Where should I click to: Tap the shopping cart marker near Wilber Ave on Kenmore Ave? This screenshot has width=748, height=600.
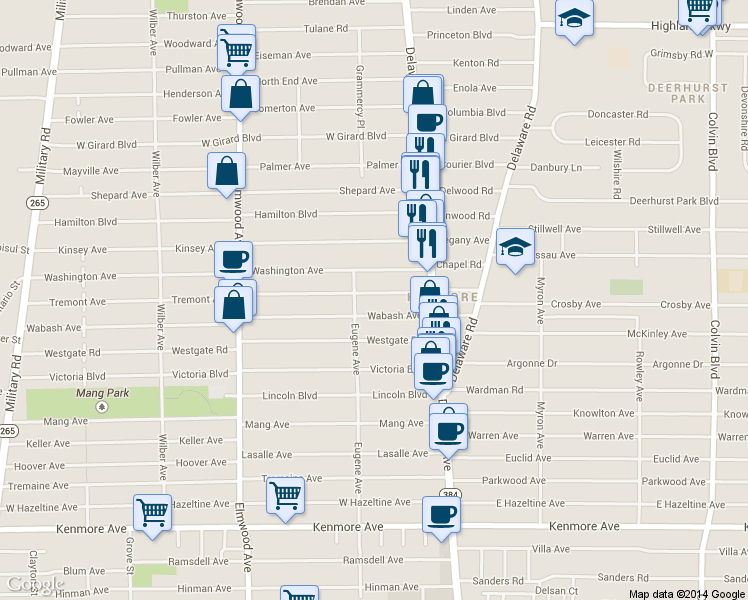tap(152, 513)
